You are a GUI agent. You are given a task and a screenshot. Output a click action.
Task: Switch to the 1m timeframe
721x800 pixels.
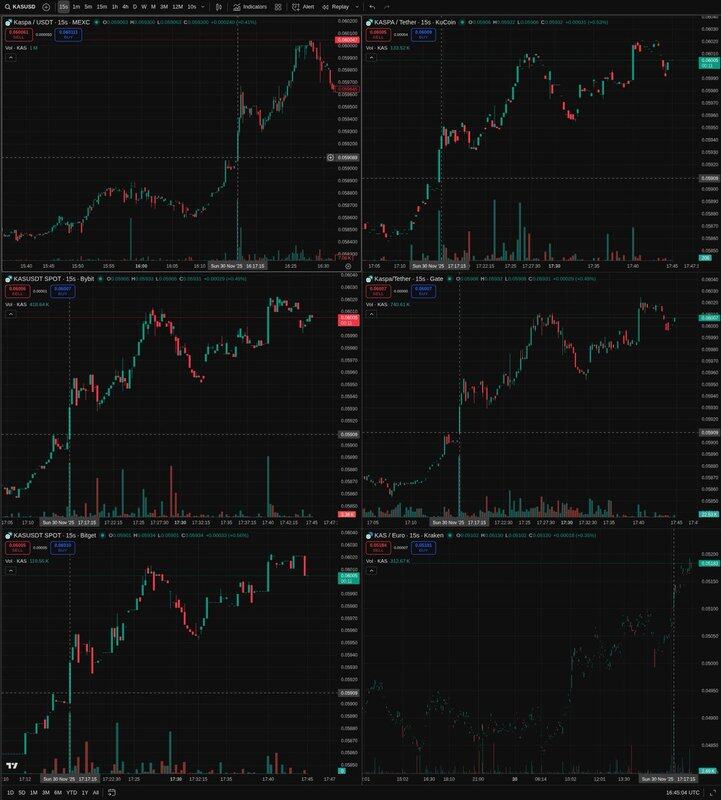point(77,6)
